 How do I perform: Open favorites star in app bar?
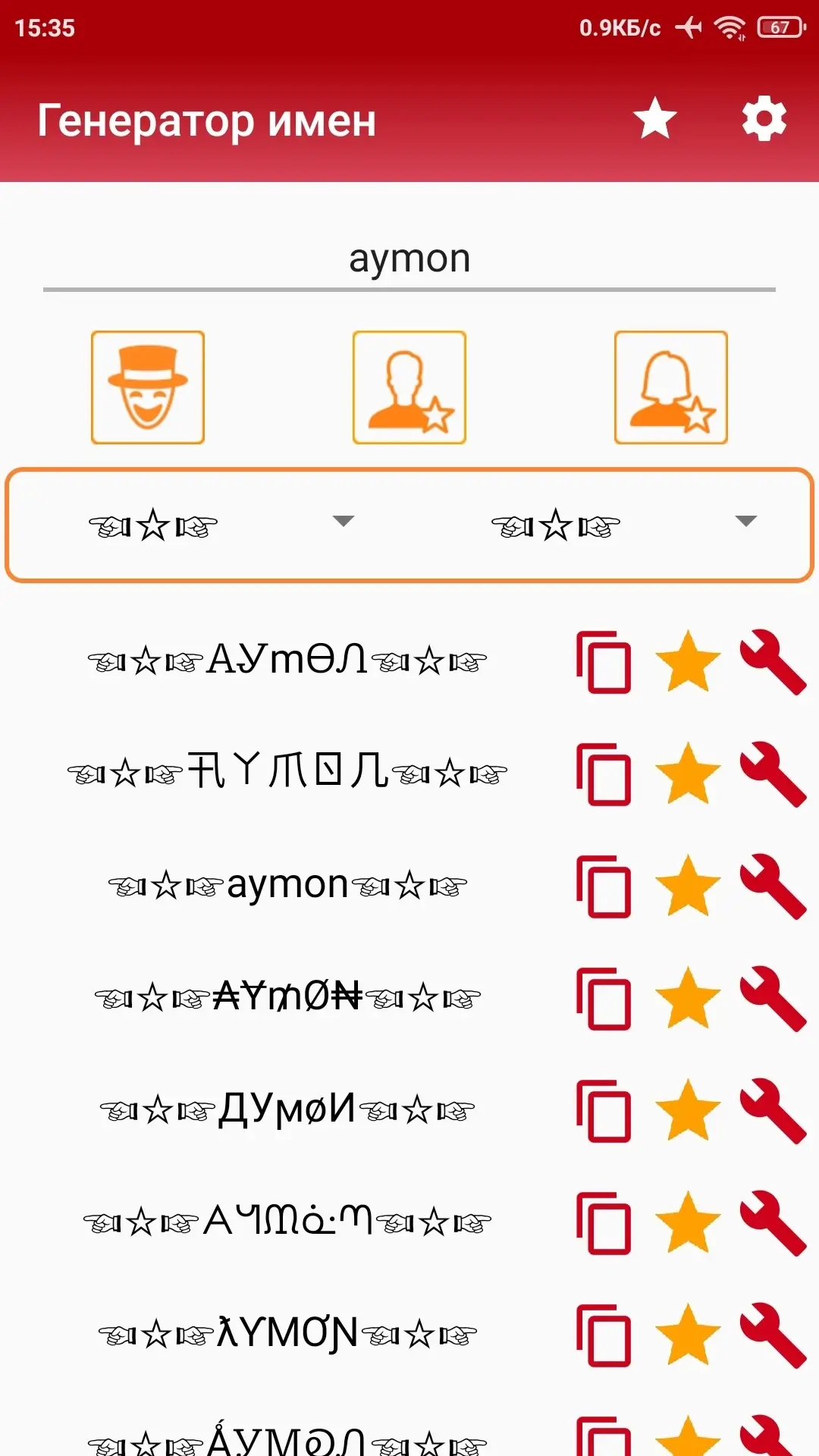click(654, 119)
